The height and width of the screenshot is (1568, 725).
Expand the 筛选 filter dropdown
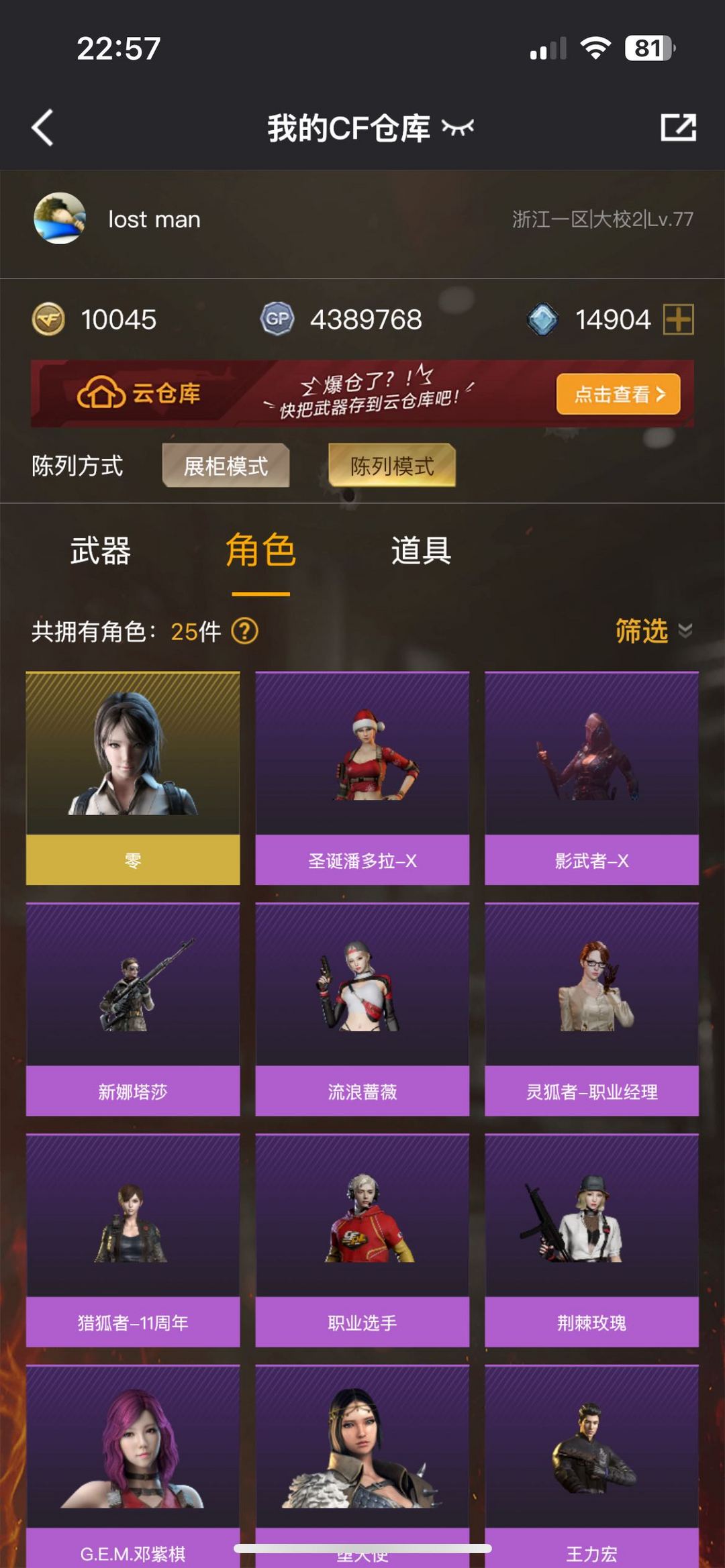[x=654, y=631]
